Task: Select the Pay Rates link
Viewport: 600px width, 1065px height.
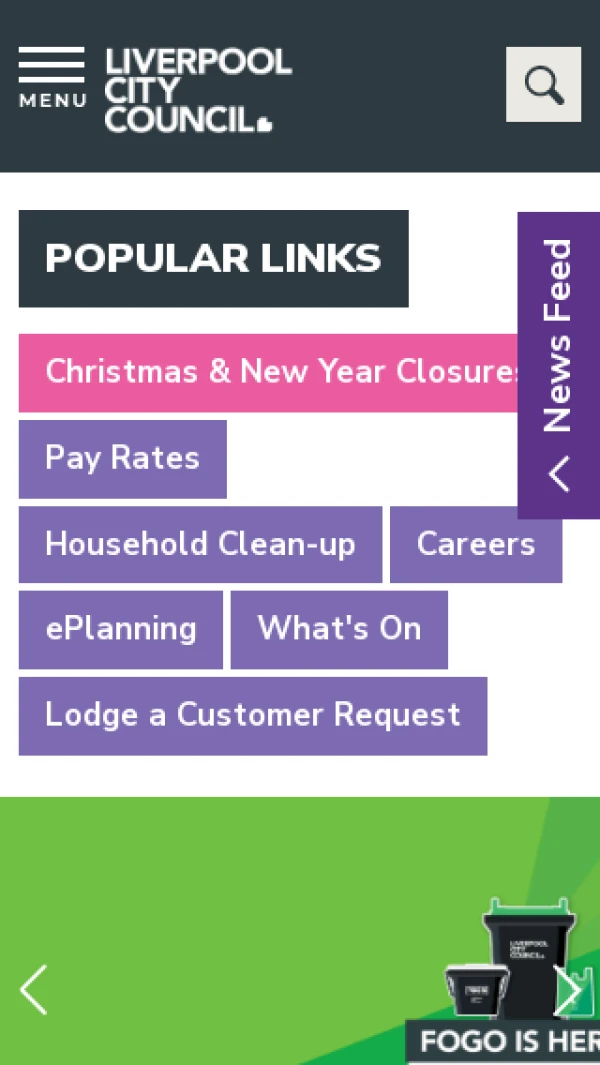Action: pos(122,459)
